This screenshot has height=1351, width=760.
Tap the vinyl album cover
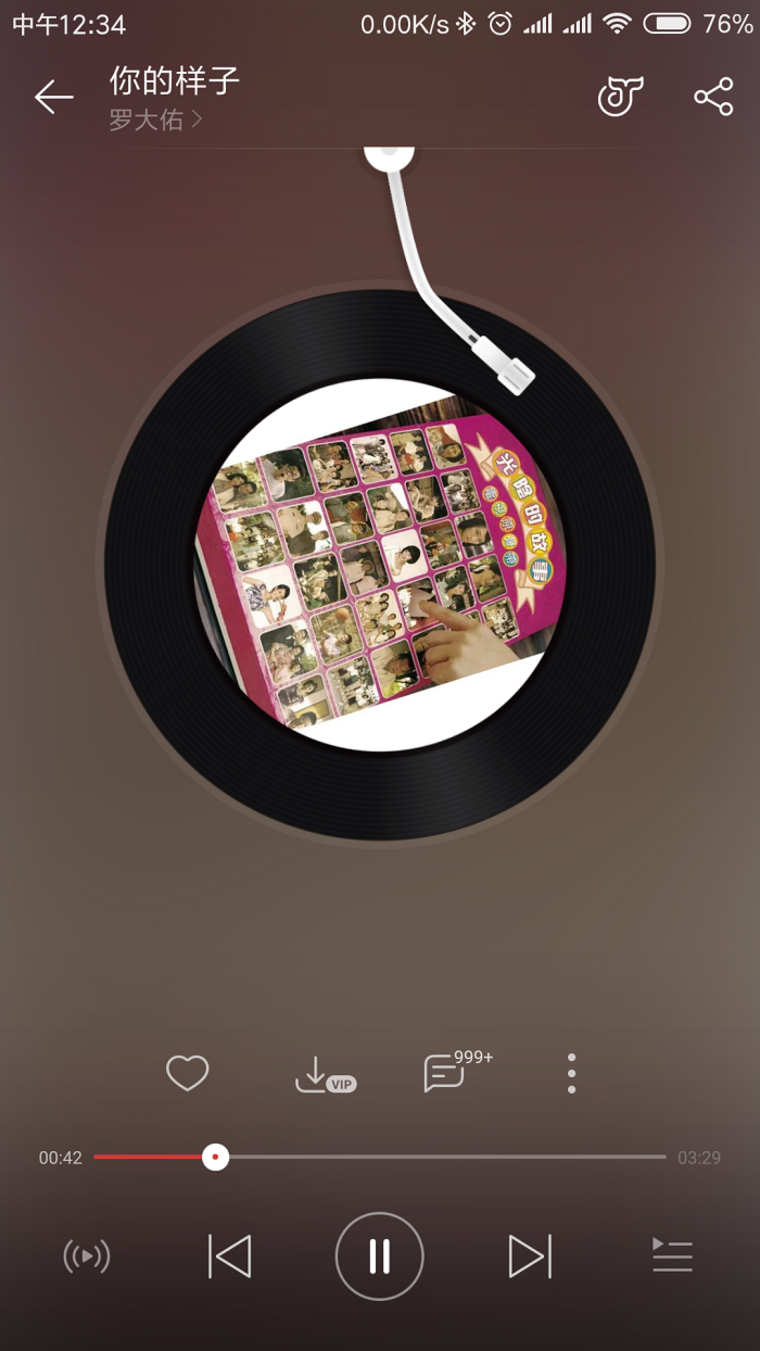point(380,565)
